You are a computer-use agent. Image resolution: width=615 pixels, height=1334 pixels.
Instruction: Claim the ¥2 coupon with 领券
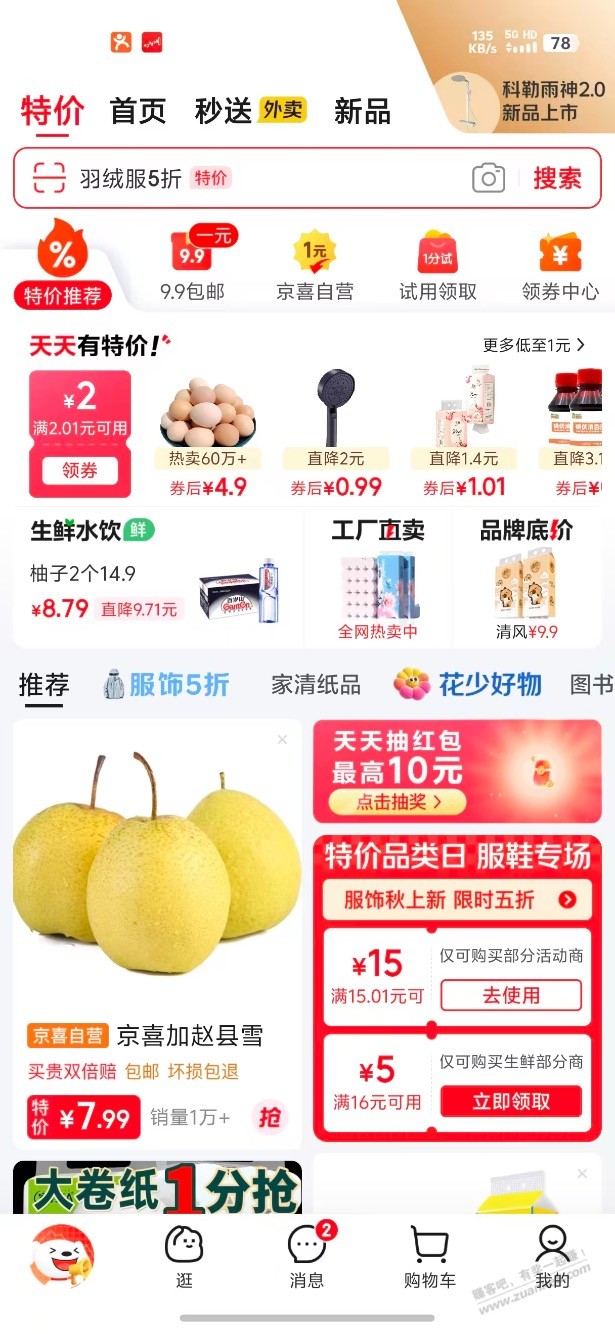click(x=80, y=470)
